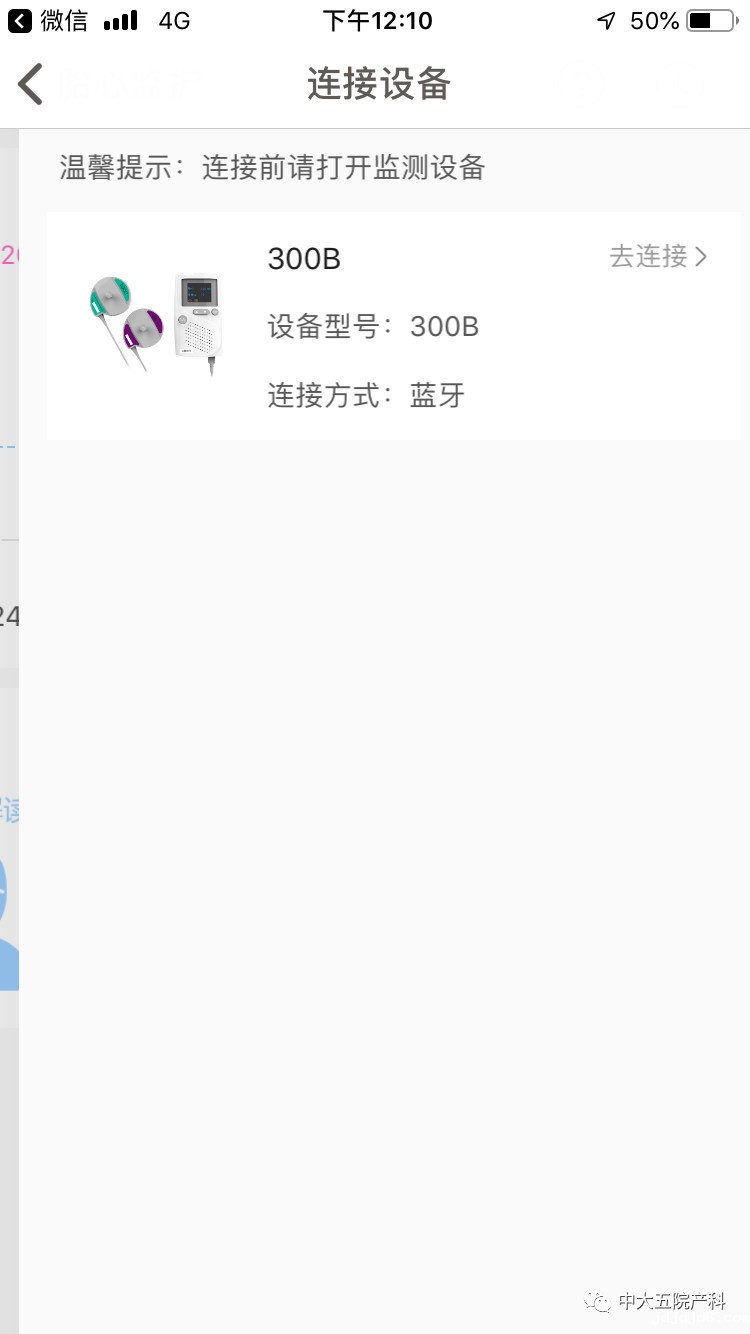Tap the 温馨提示 warning banner
Viewport: 750px width, 1334px height.
pyautogui.click(x=270, y=167)
